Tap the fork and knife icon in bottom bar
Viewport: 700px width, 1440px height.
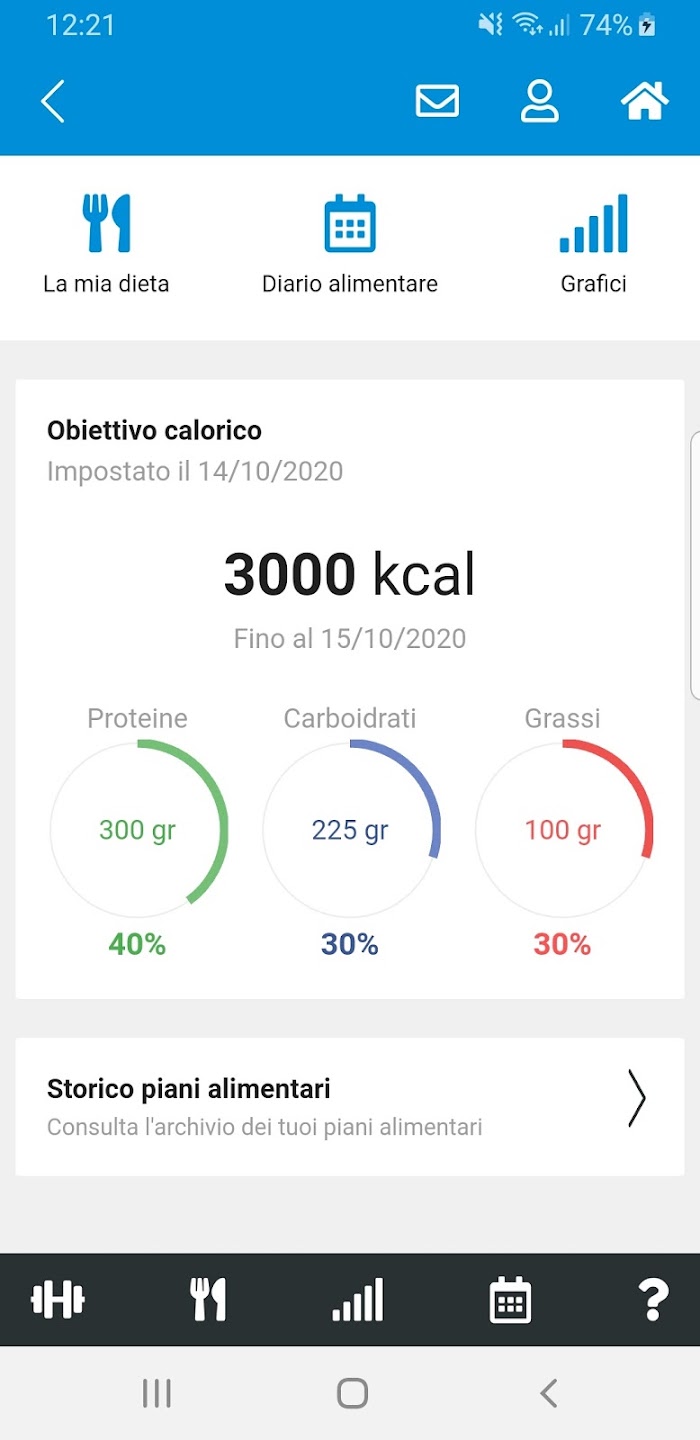click(x=208, y=1300)
